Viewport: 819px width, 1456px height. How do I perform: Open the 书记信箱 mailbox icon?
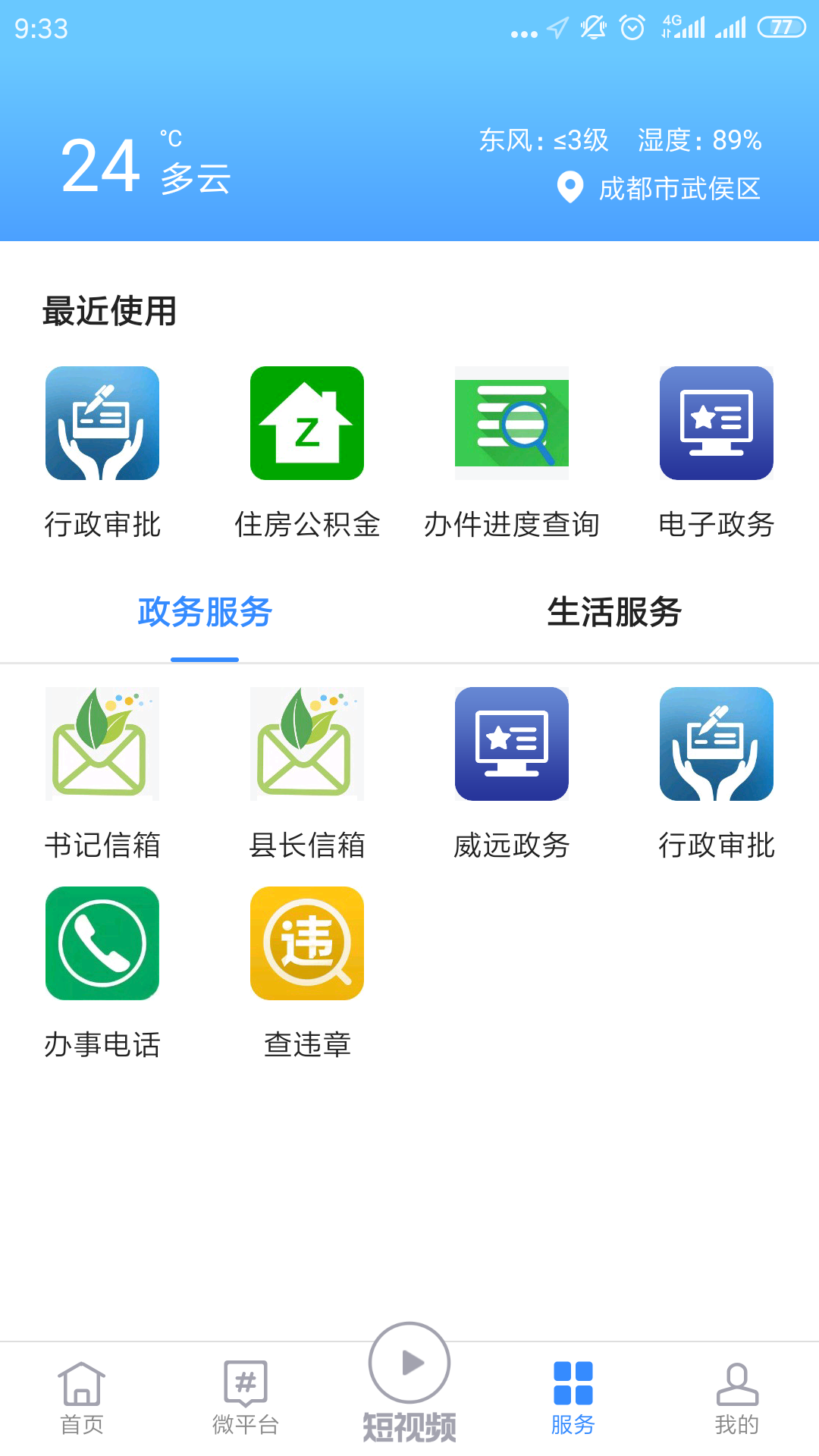(x=102, y=743)
